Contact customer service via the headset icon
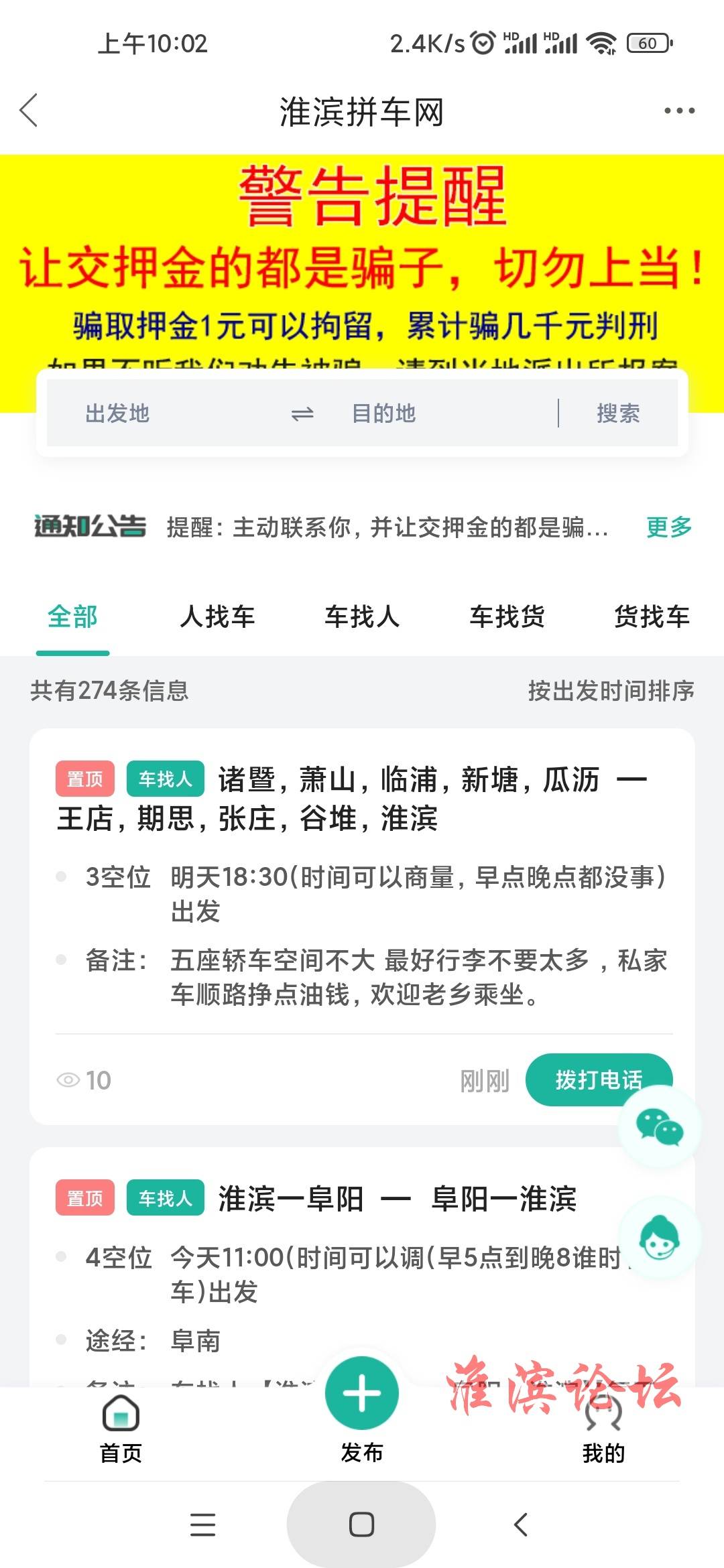Screen dimensions: 724x1568 pyautogui.click(x=660, y=1238)
